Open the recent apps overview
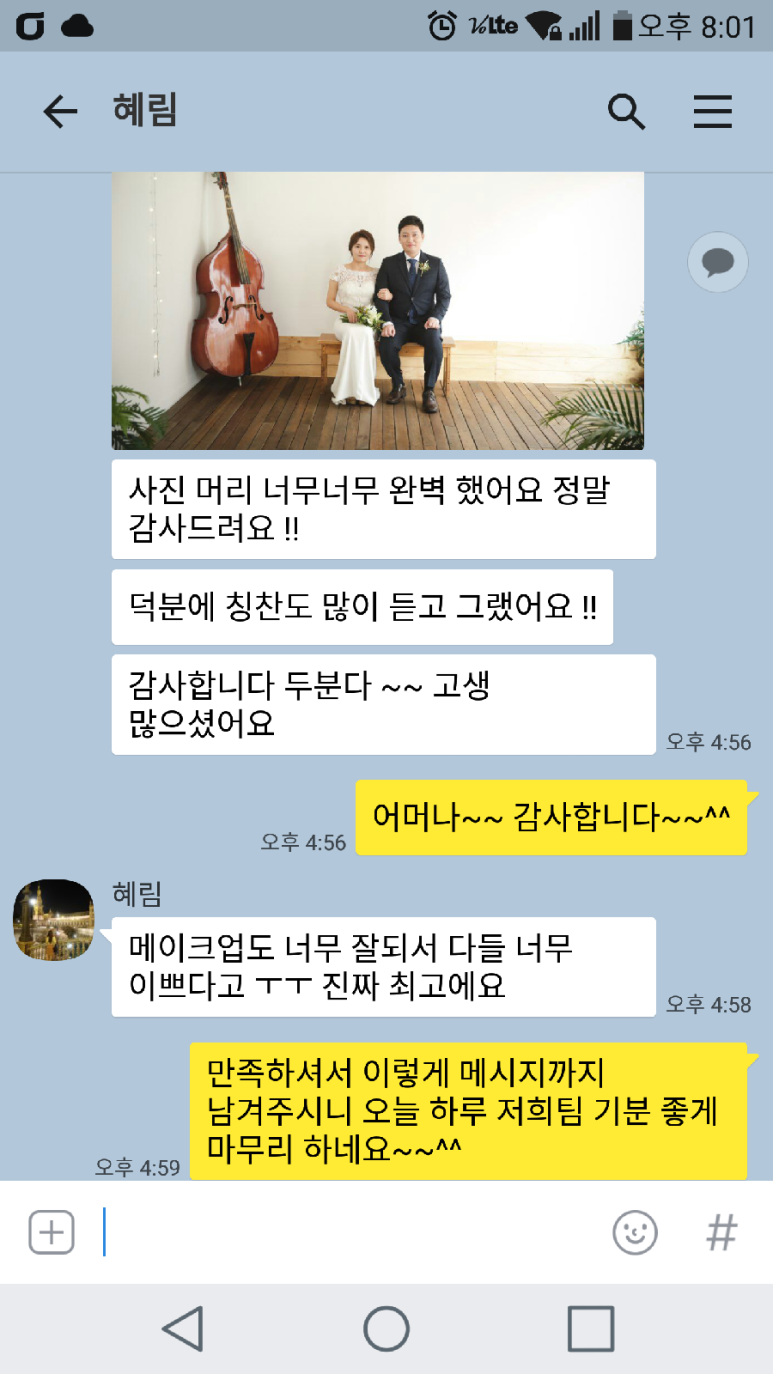 tap(590, 1329)
